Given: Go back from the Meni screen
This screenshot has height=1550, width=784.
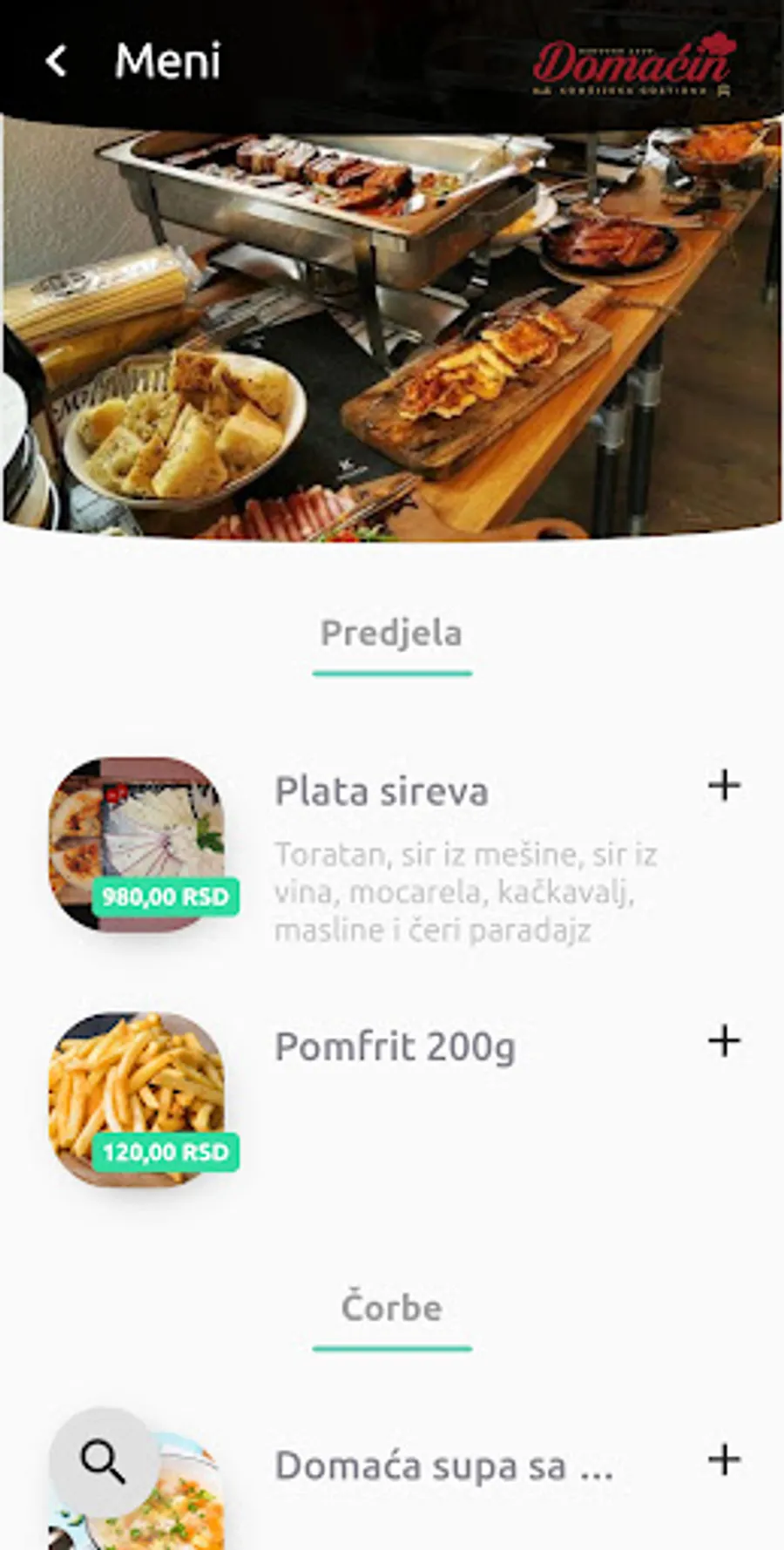Looking at the screenshot, I should (x=57, y=61).
